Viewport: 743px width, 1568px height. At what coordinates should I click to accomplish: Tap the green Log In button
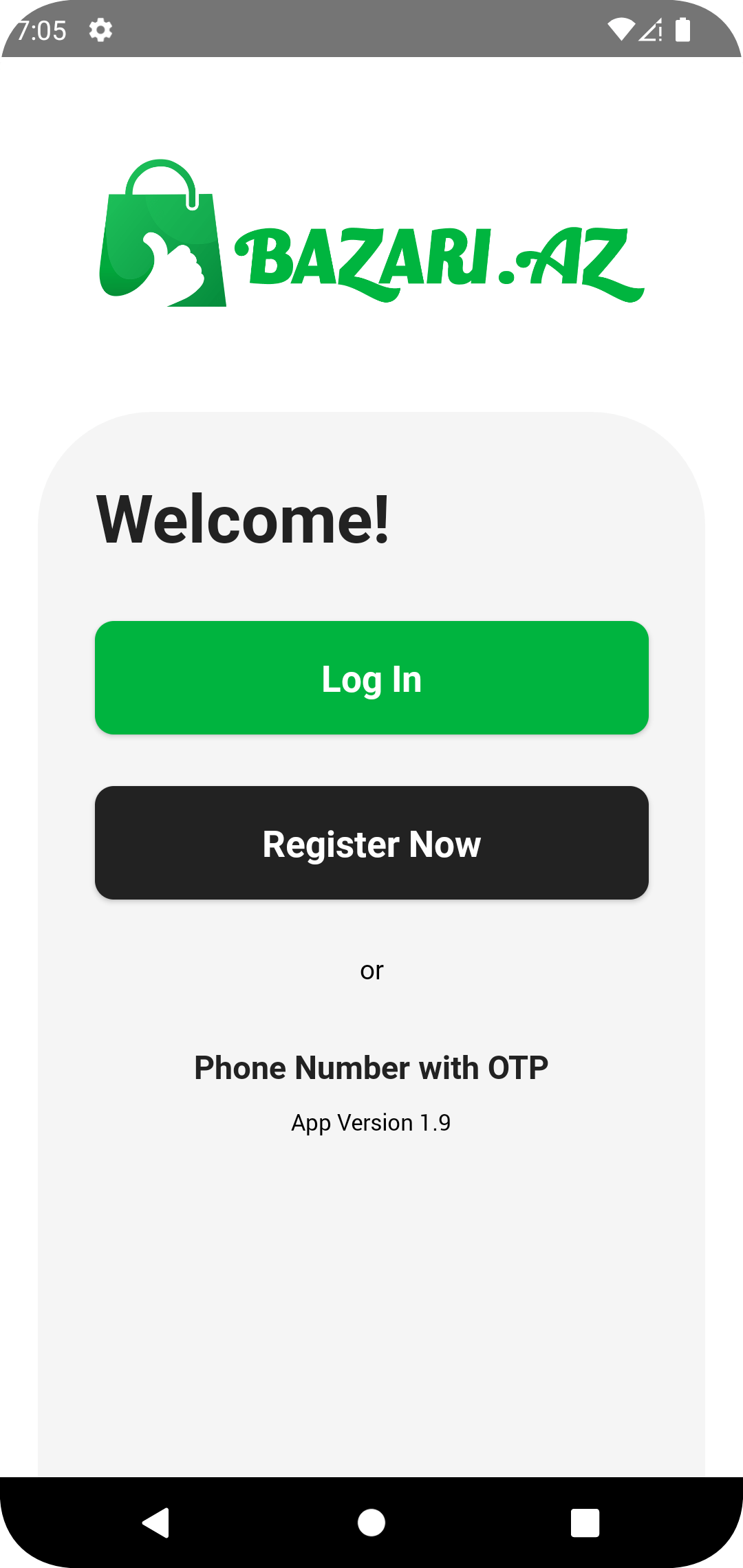pyautogui.click(x=371, y=677)
